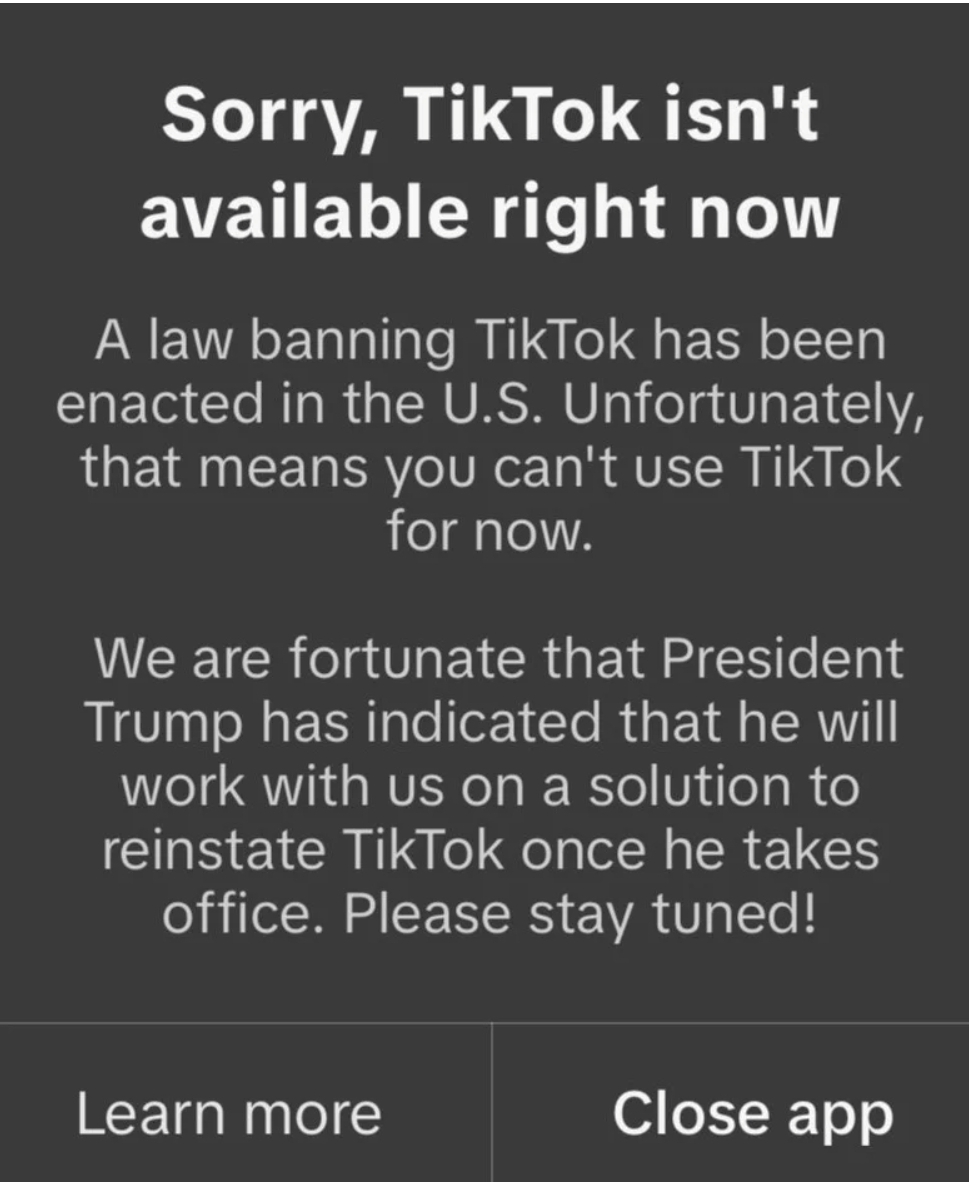
Task: Close the TikTok app
Action: (x=752, y=1113)
